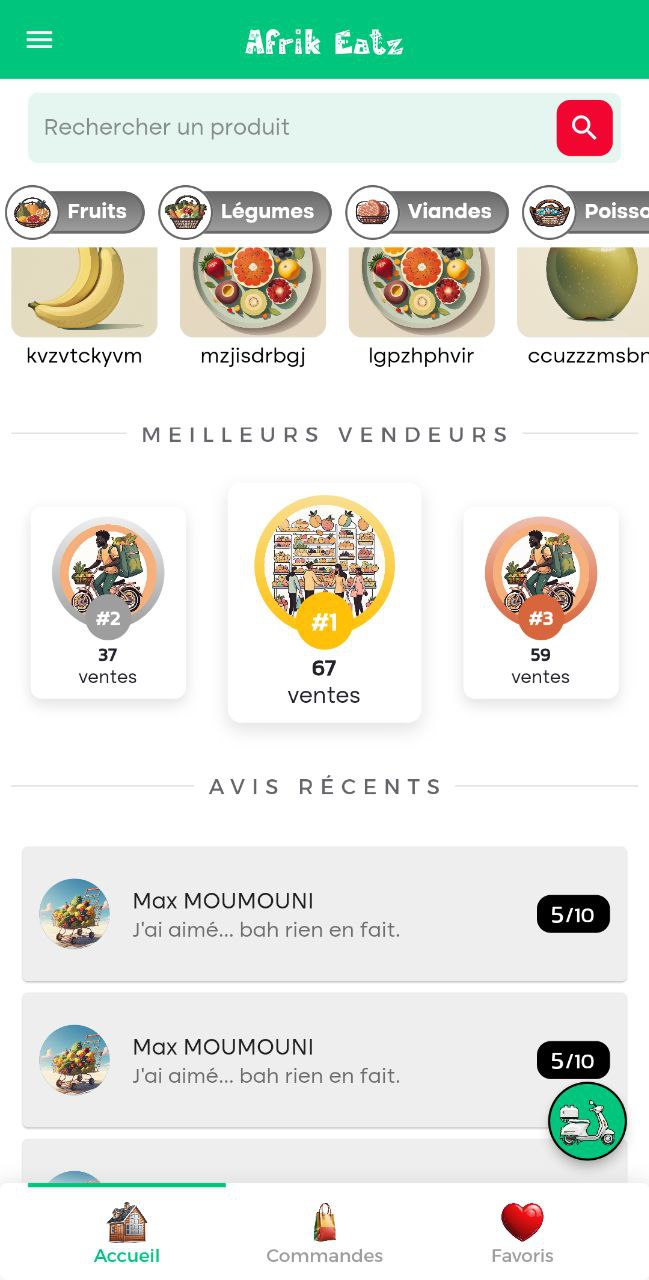
Task: Filter by Légumes category
Action: [x=246, y=212]
